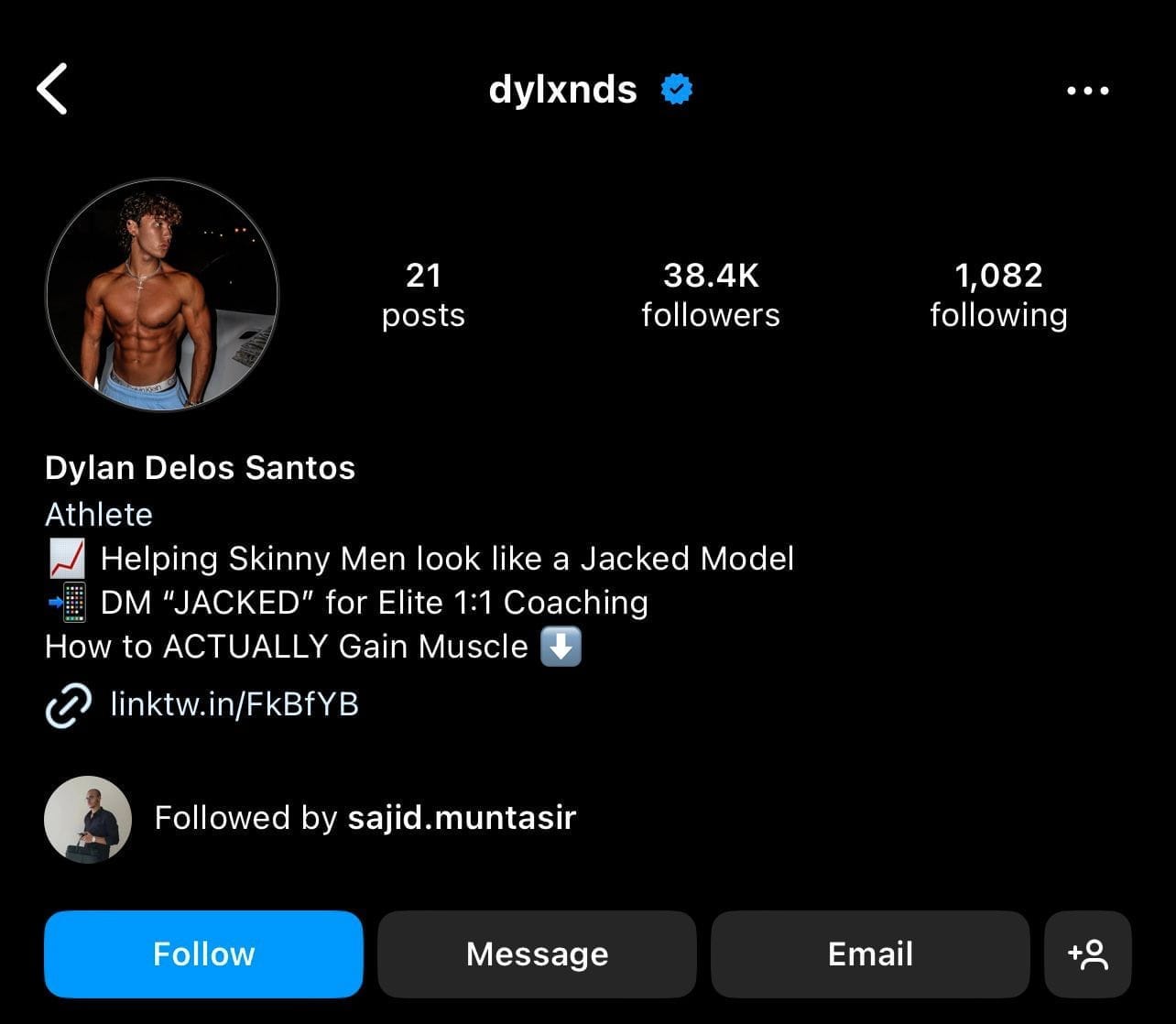Open the three-dot overflow menu
The image size is (1176, 1024).
[x=1088, y=91]
